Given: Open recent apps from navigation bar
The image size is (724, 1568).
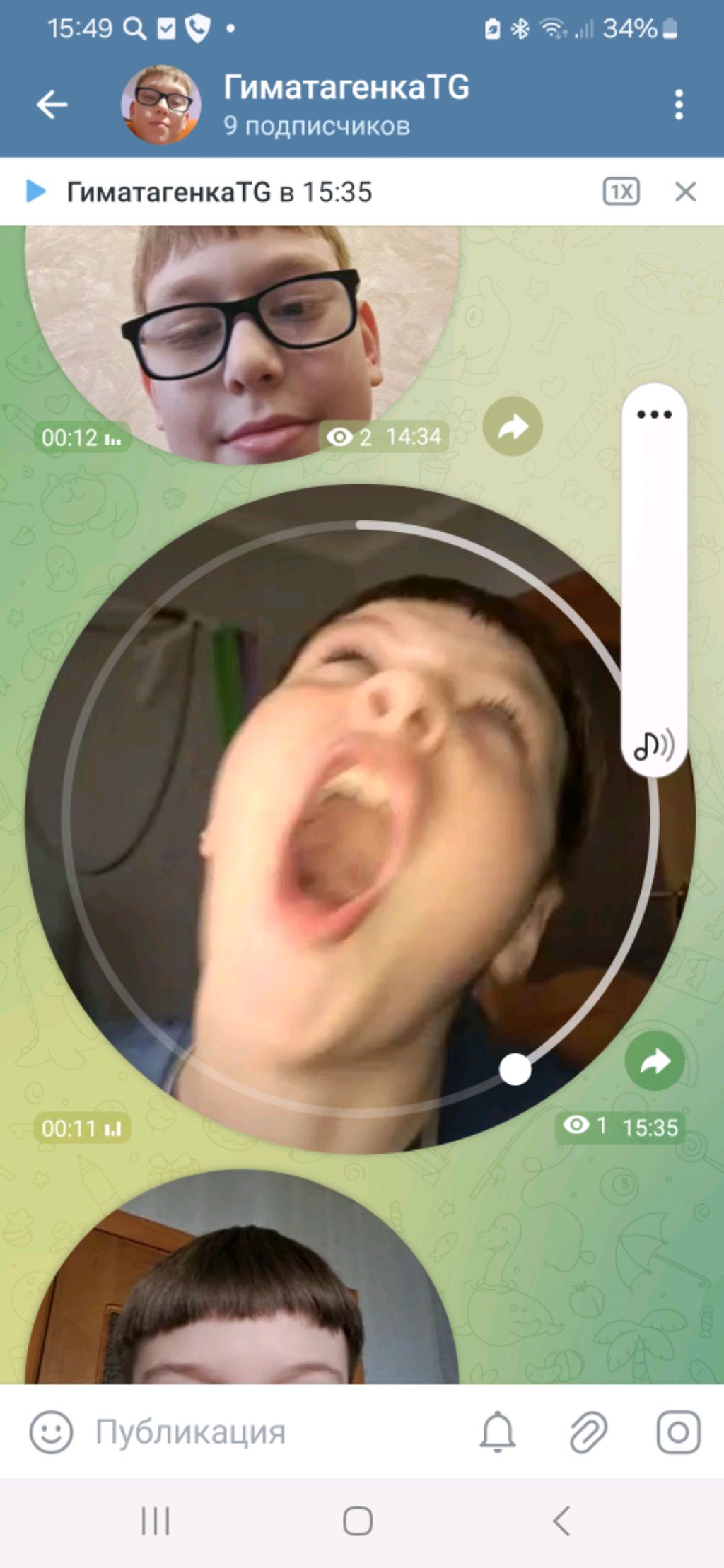Looking at the screenshot, I should [x=156, y=1521].
